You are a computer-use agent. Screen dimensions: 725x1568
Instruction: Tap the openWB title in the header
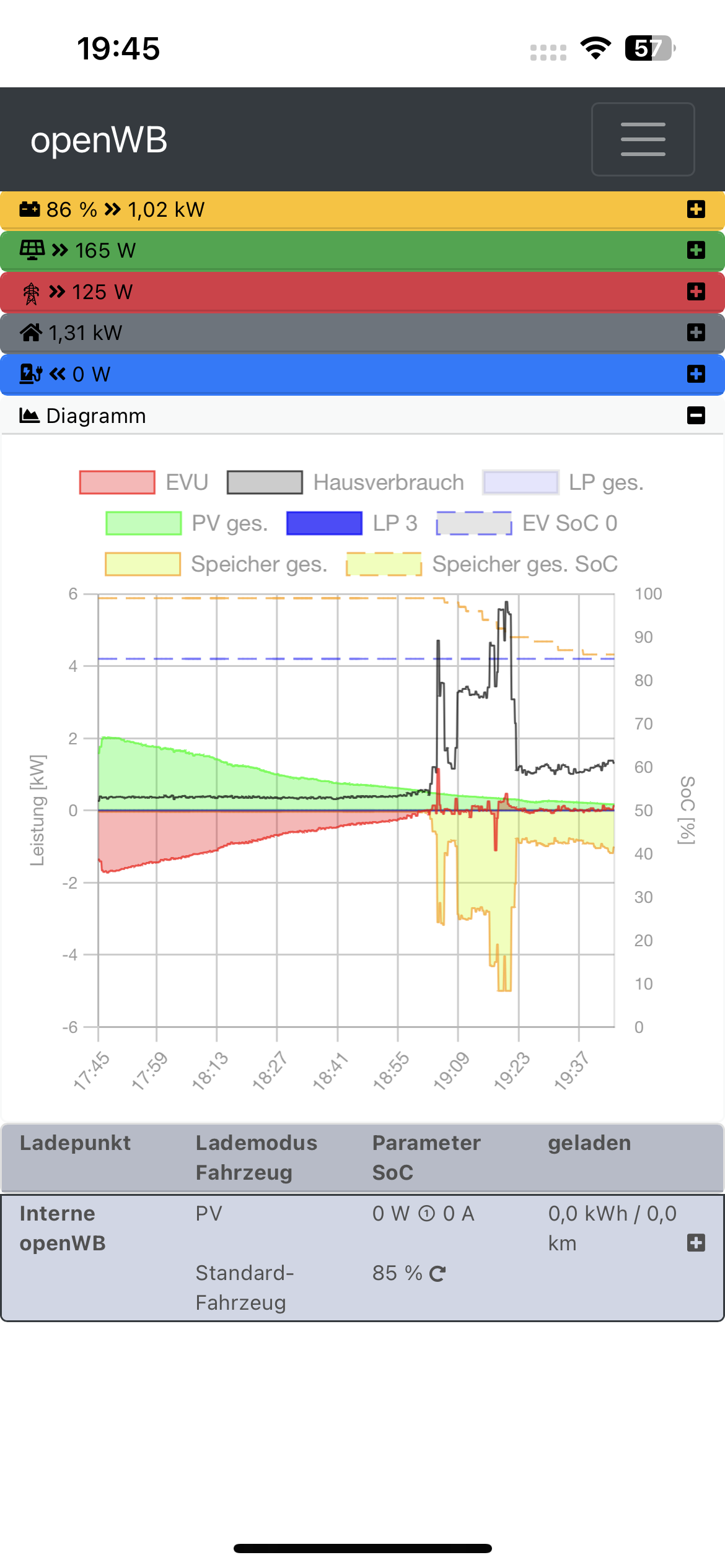tap(99, 140)
